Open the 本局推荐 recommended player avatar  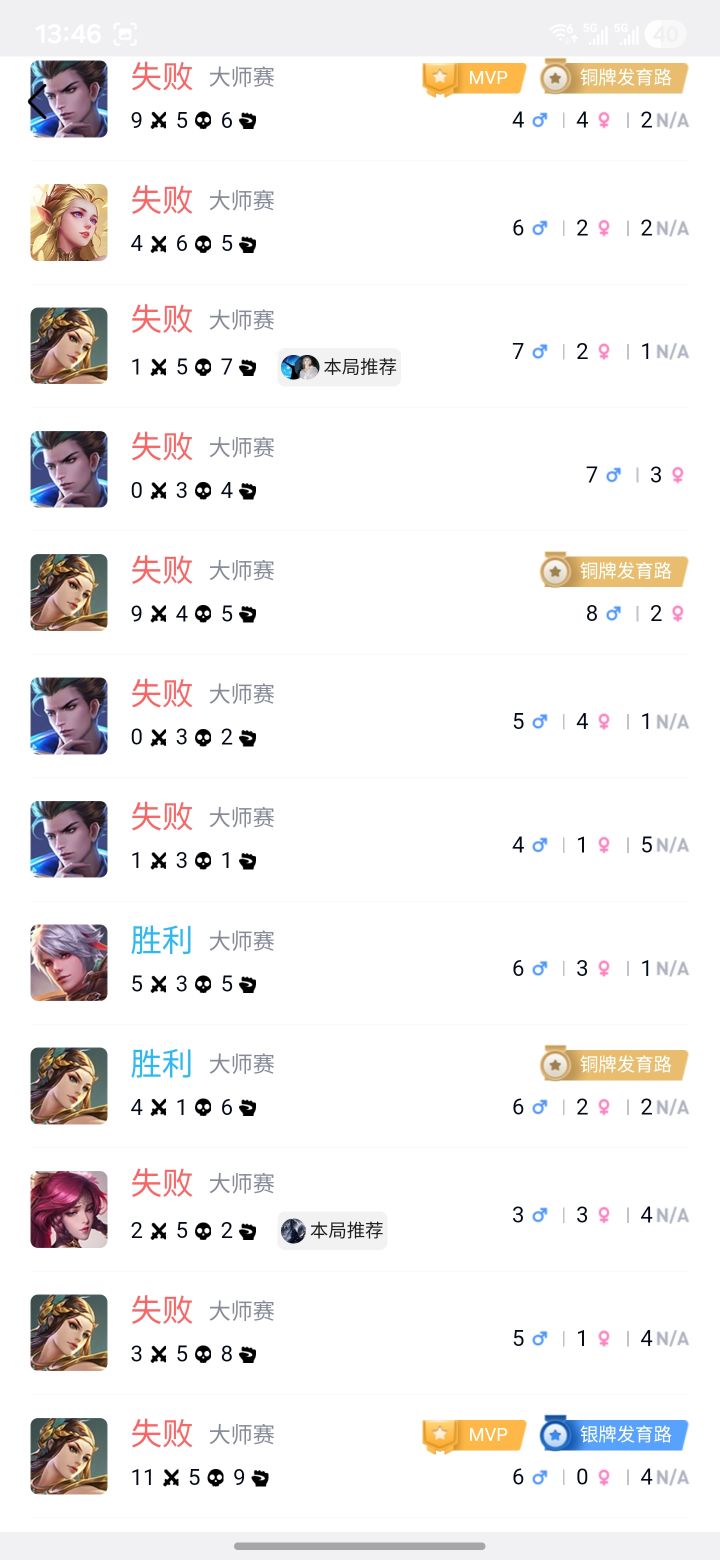[x=300, y=366]
